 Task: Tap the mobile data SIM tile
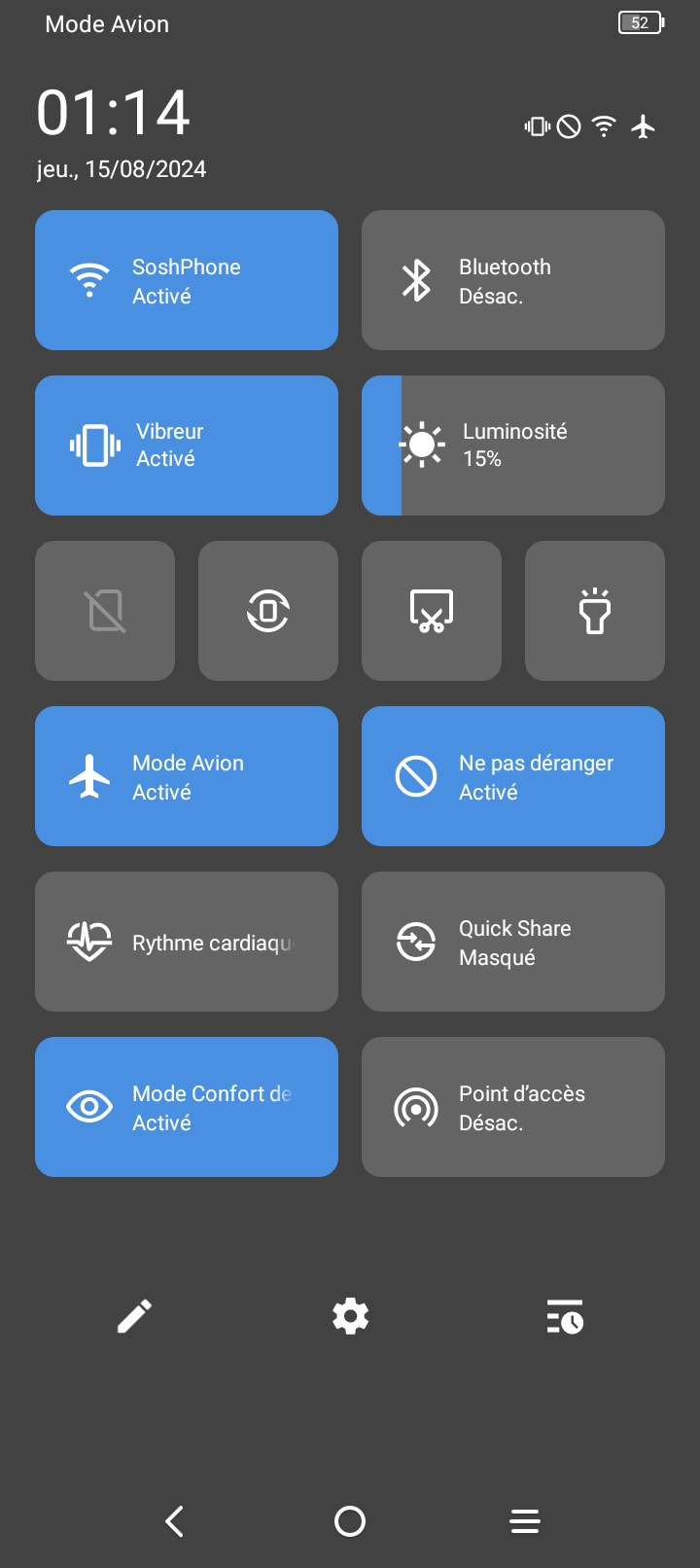(105, 611)
